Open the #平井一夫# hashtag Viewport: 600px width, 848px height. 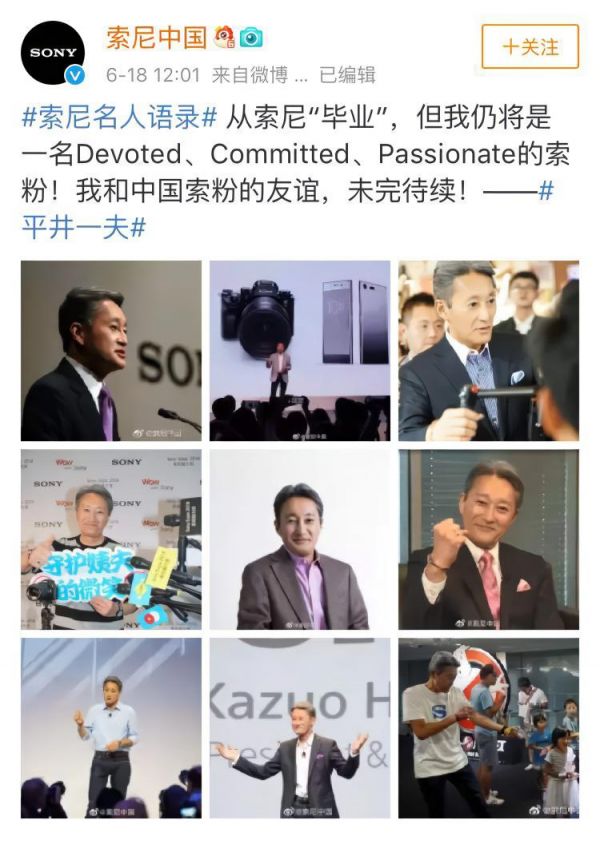click(x=84, y=227)
